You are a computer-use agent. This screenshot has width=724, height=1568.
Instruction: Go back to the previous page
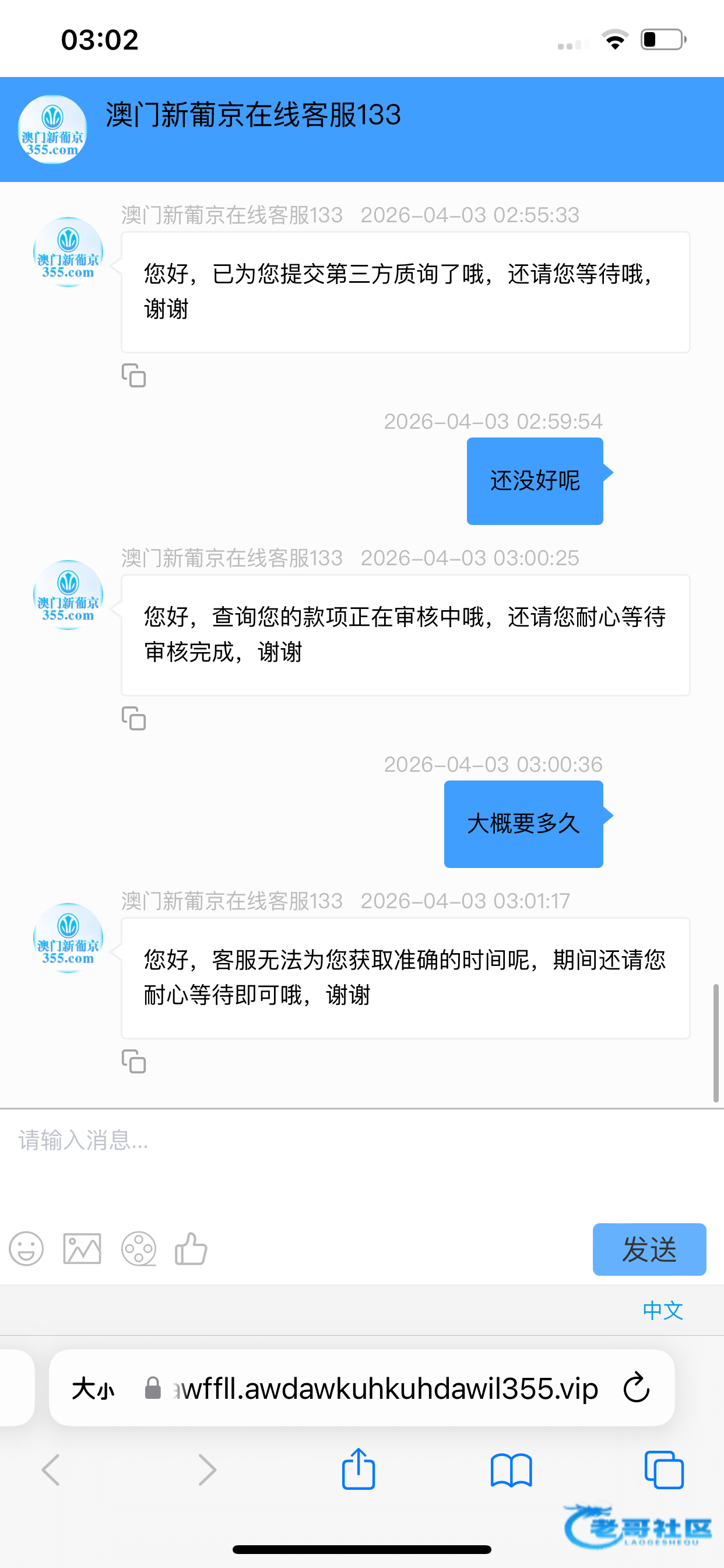(x=51, y=1470)
